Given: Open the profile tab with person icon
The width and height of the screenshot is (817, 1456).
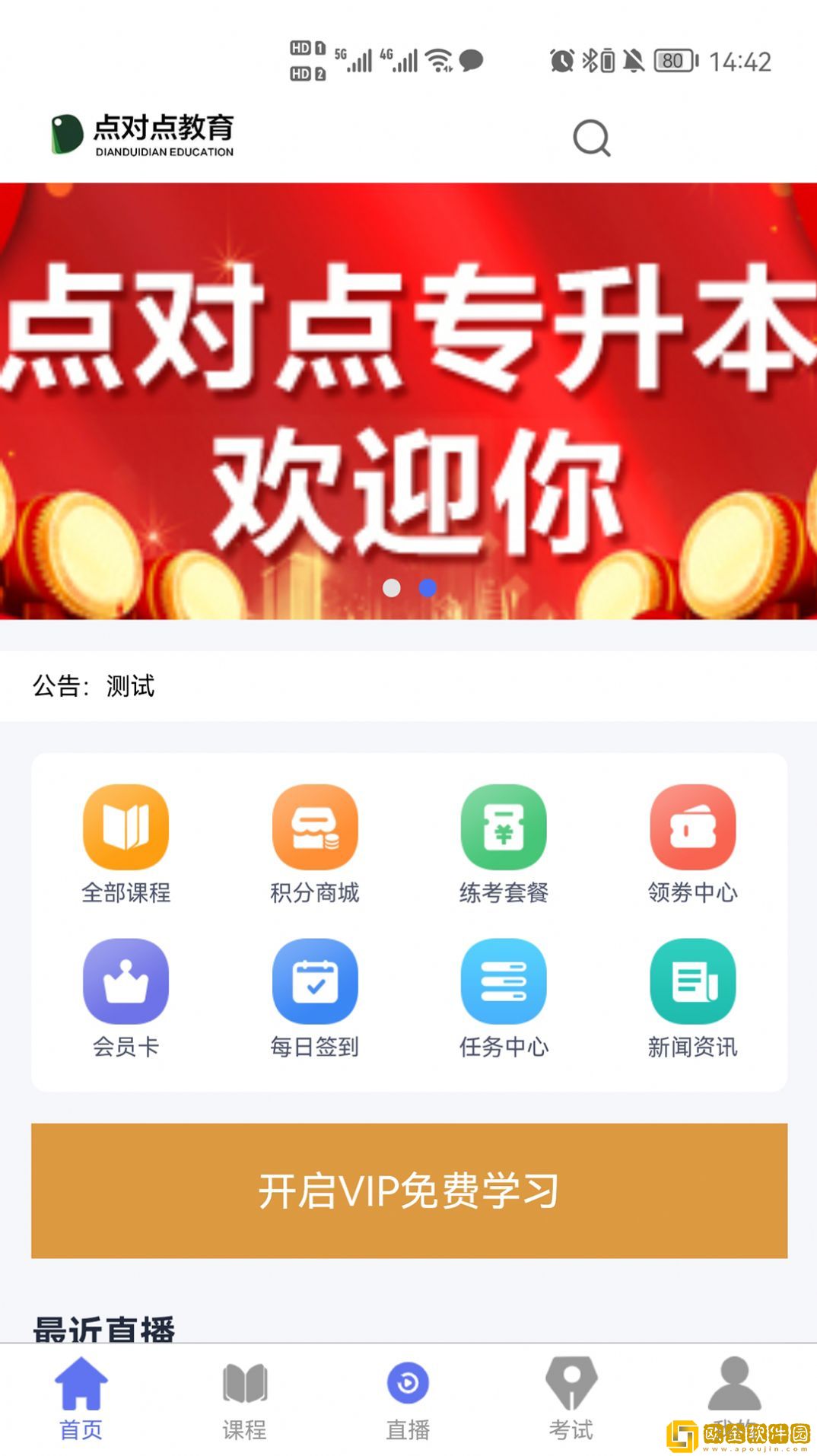Looking at the screenshot, I should tap(734, 1388).
